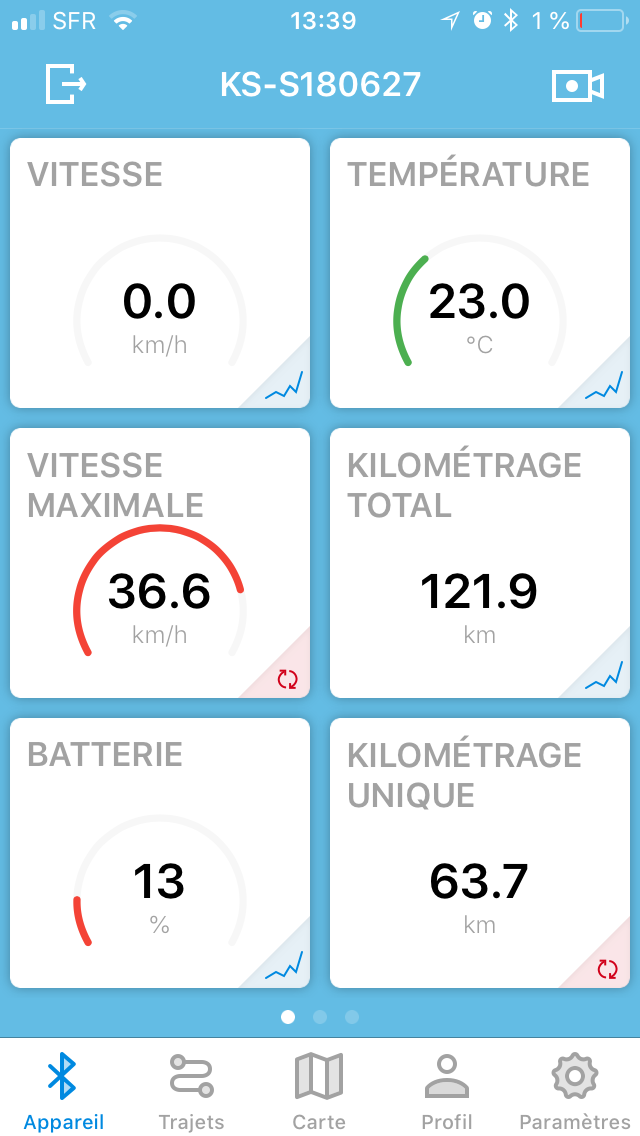The image size is (640, 1136).
Task: Open the Batterie level chart
Action: [x=284, y=965]
